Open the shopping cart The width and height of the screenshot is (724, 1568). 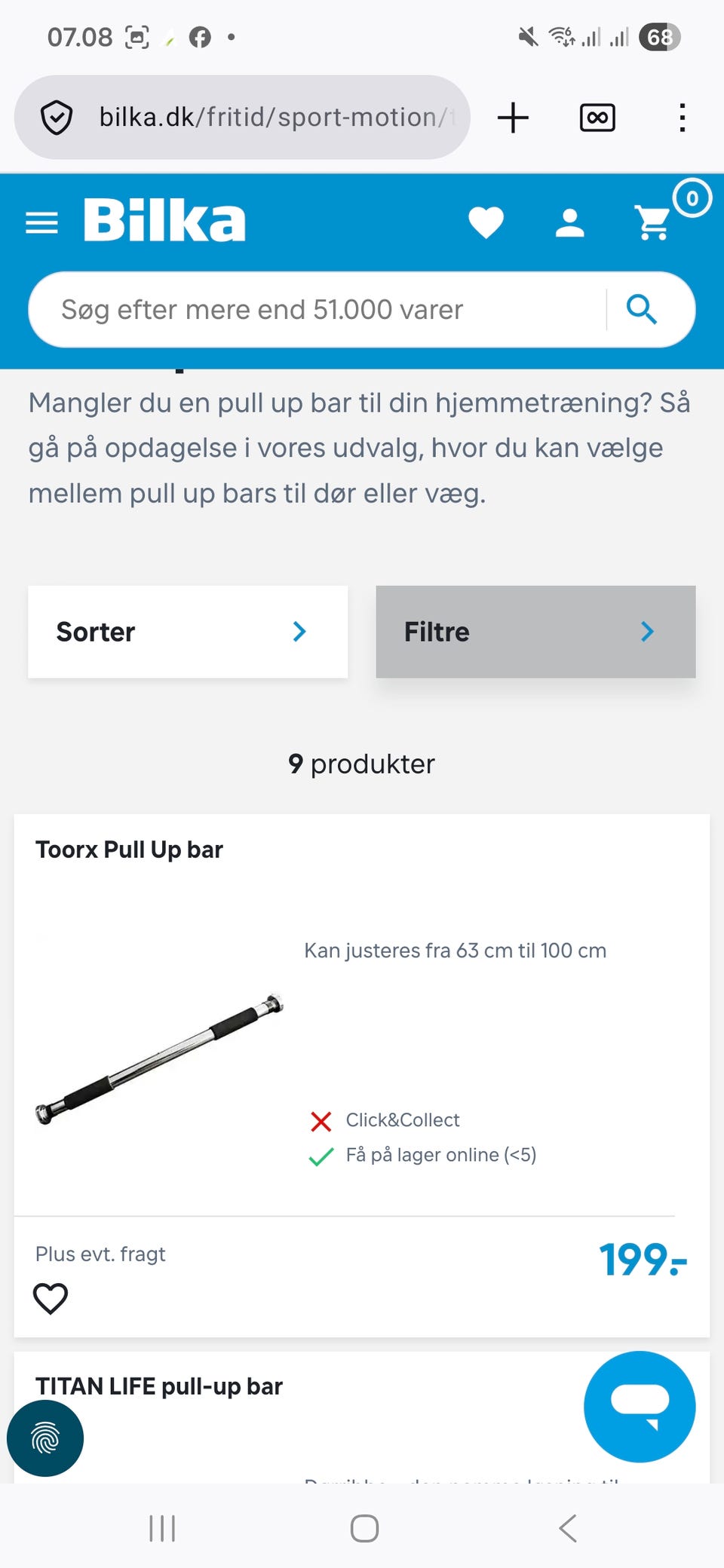pyautogui.click(x=652, y=221)
